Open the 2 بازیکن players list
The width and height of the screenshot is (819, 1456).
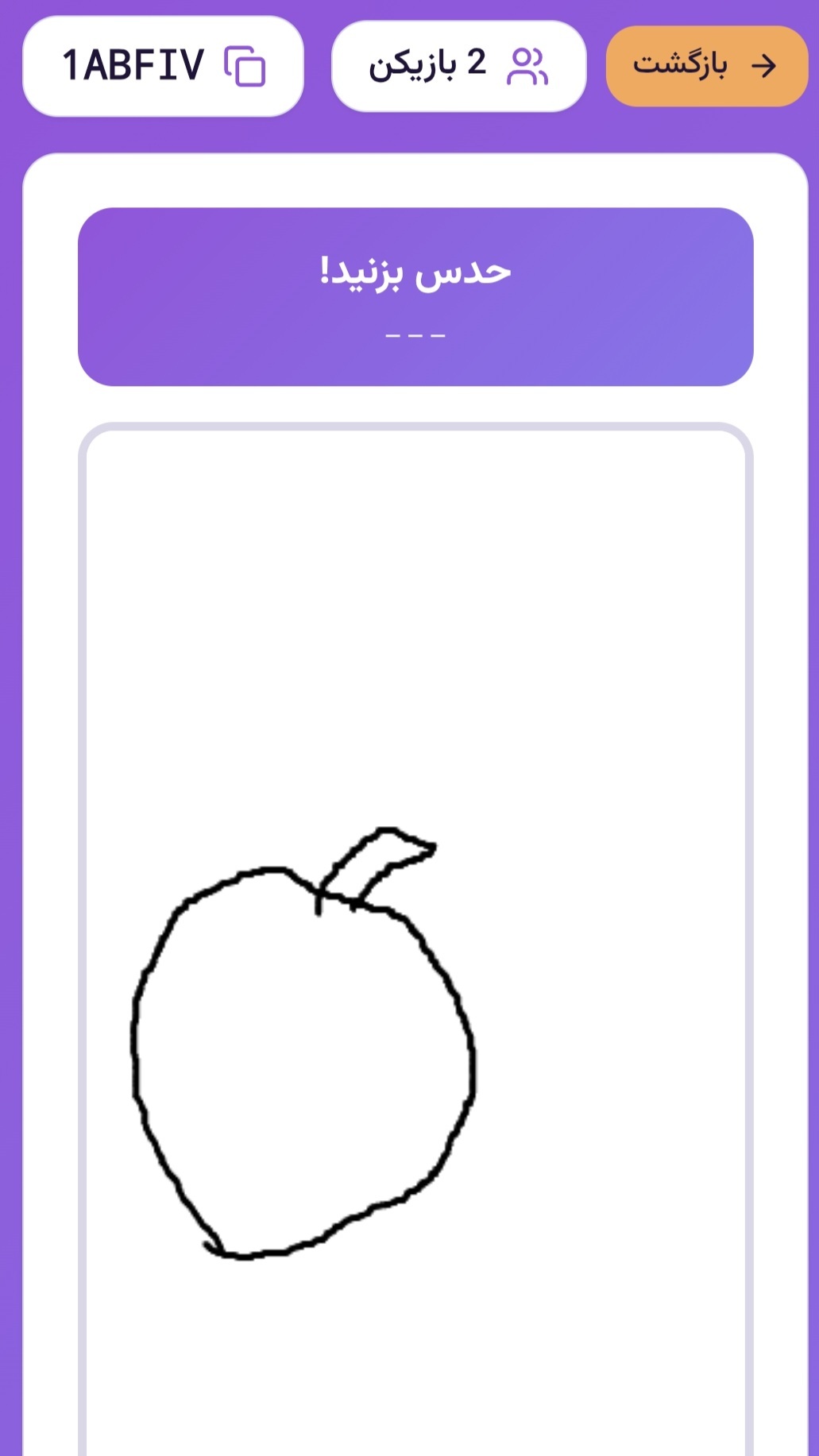click(x=458, y=66)
